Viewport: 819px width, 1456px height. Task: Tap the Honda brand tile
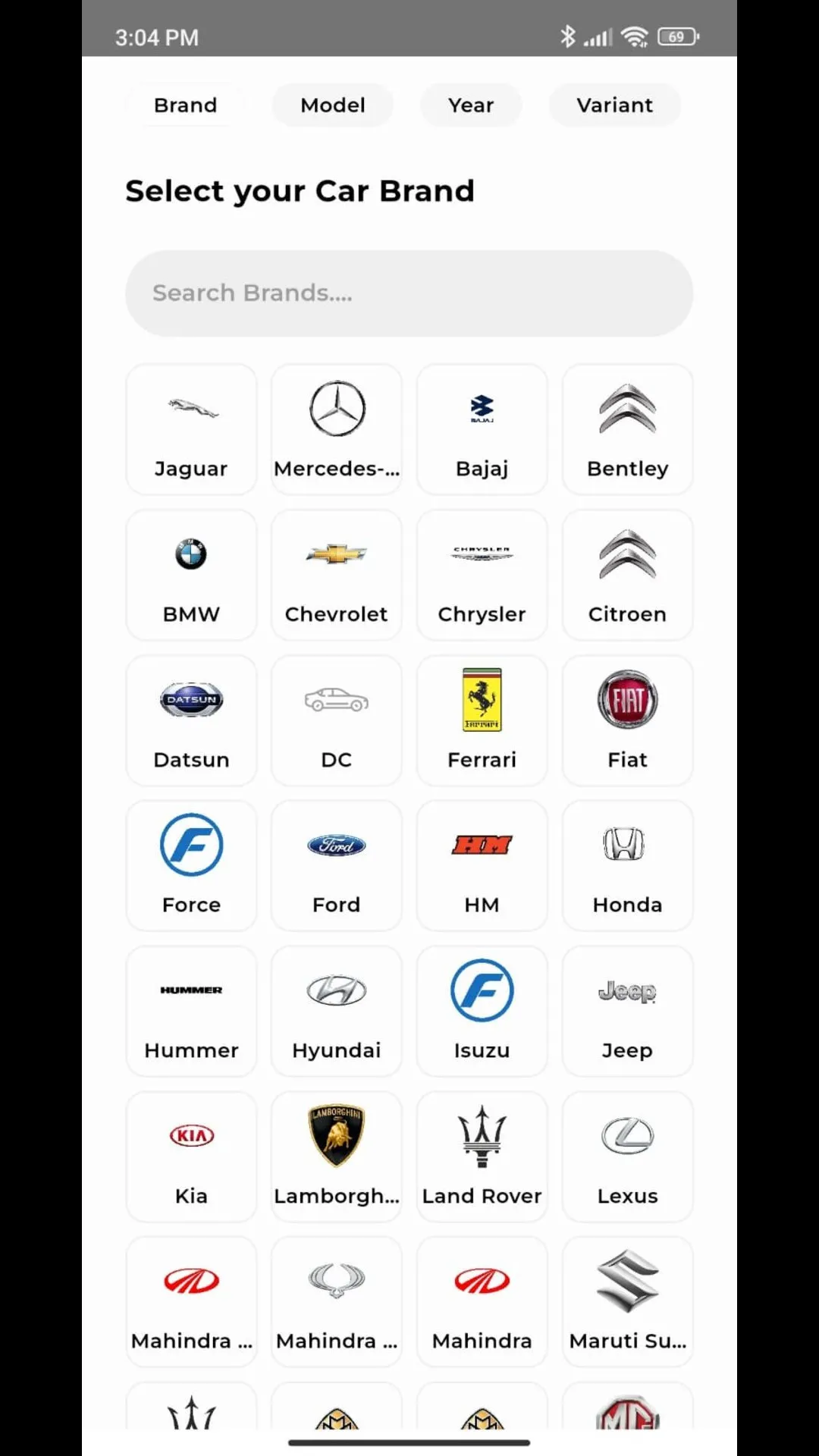[628, 866]
